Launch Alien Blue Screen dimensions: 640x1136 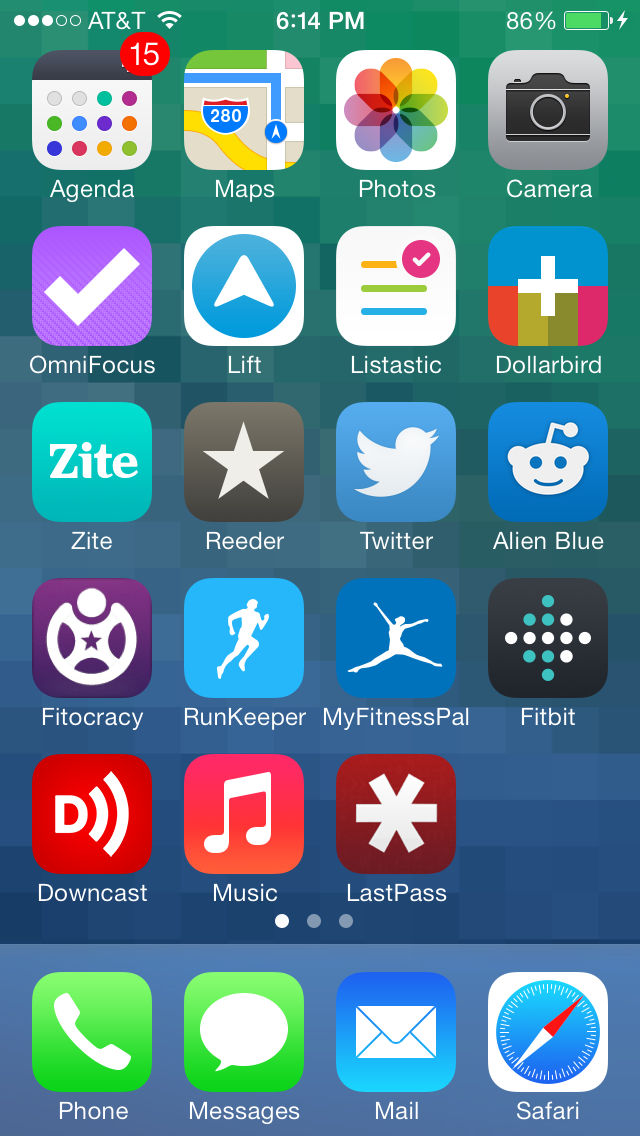coord(548,463)
